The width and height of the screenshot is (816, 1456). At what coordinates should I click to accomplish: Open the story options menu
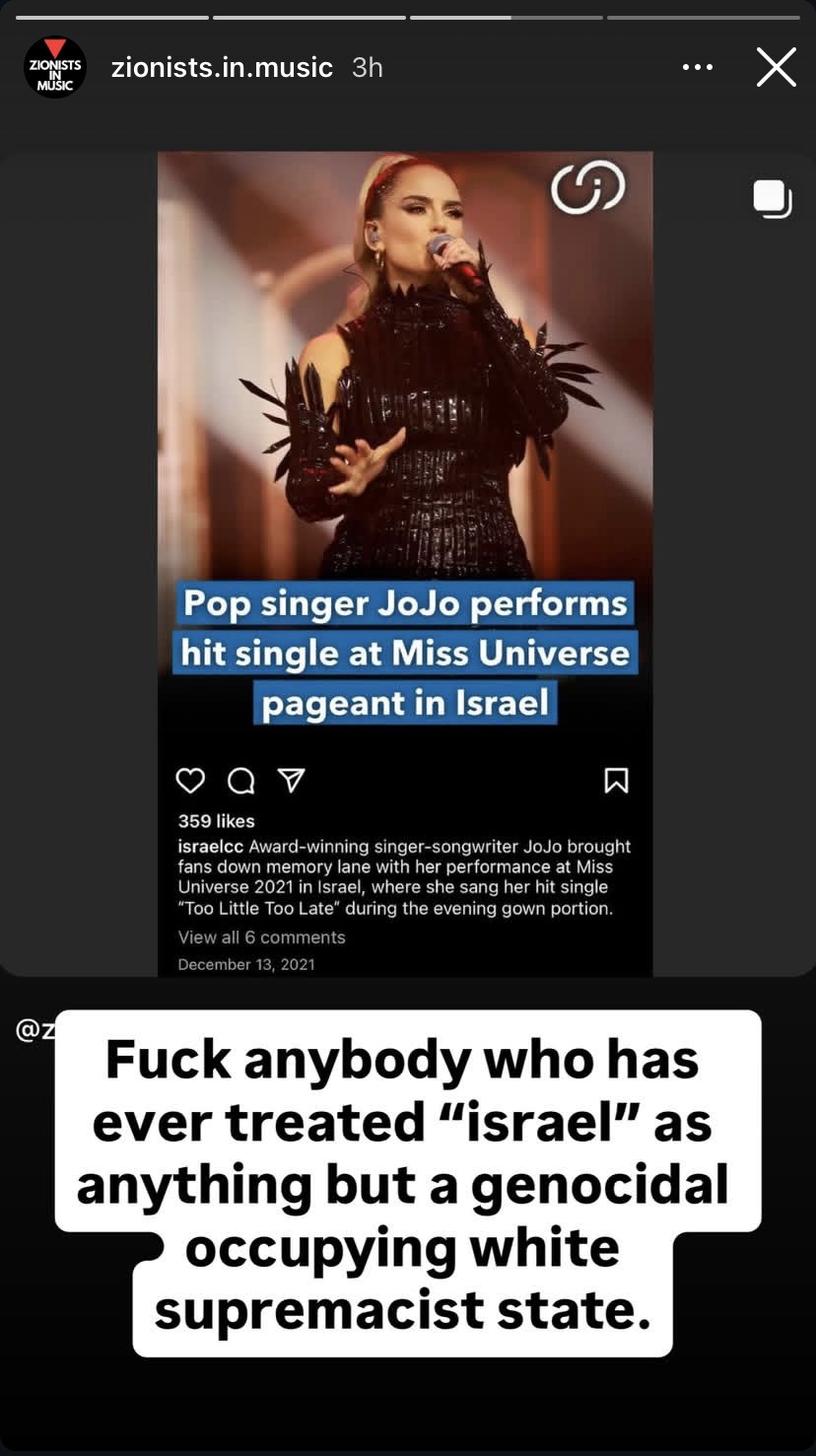[697, 68]
